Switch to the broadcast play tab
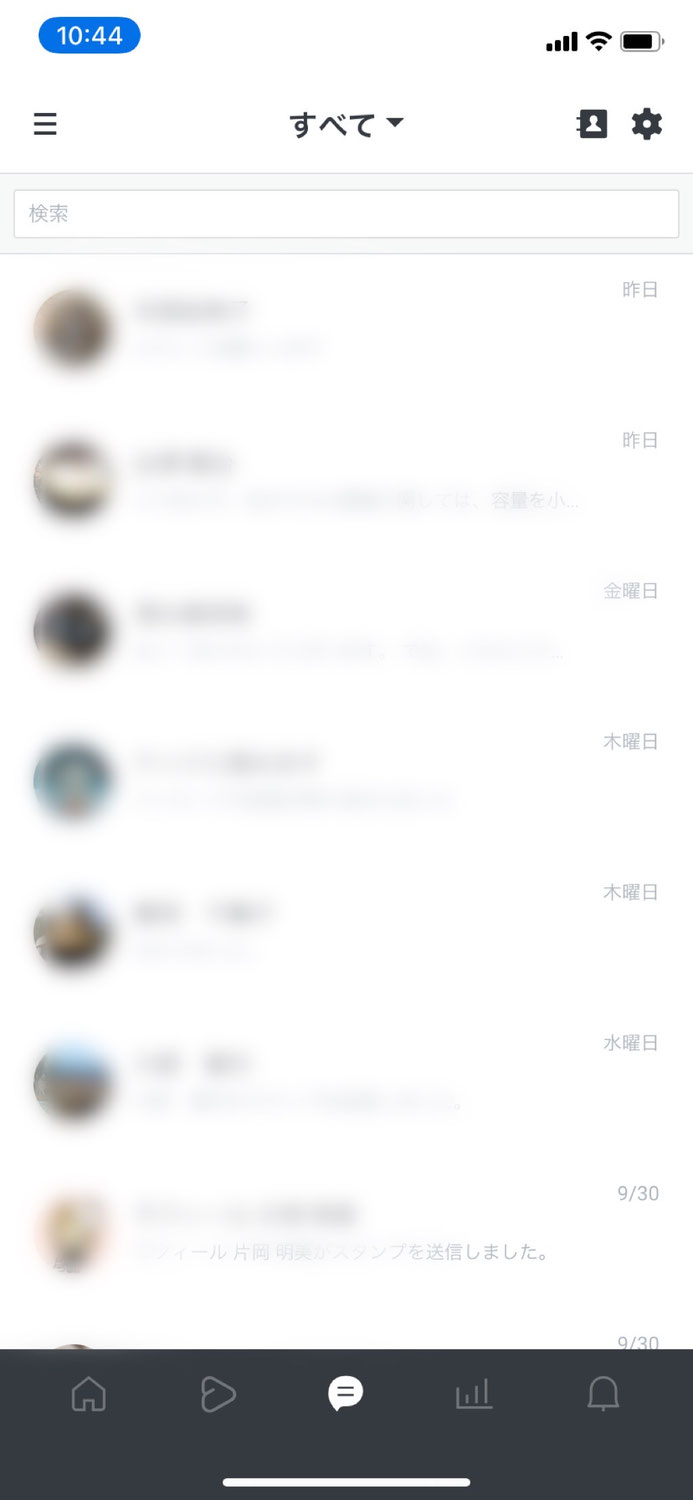The height and width of the screenshot is (1500, 693). [x=217, y=1393]
